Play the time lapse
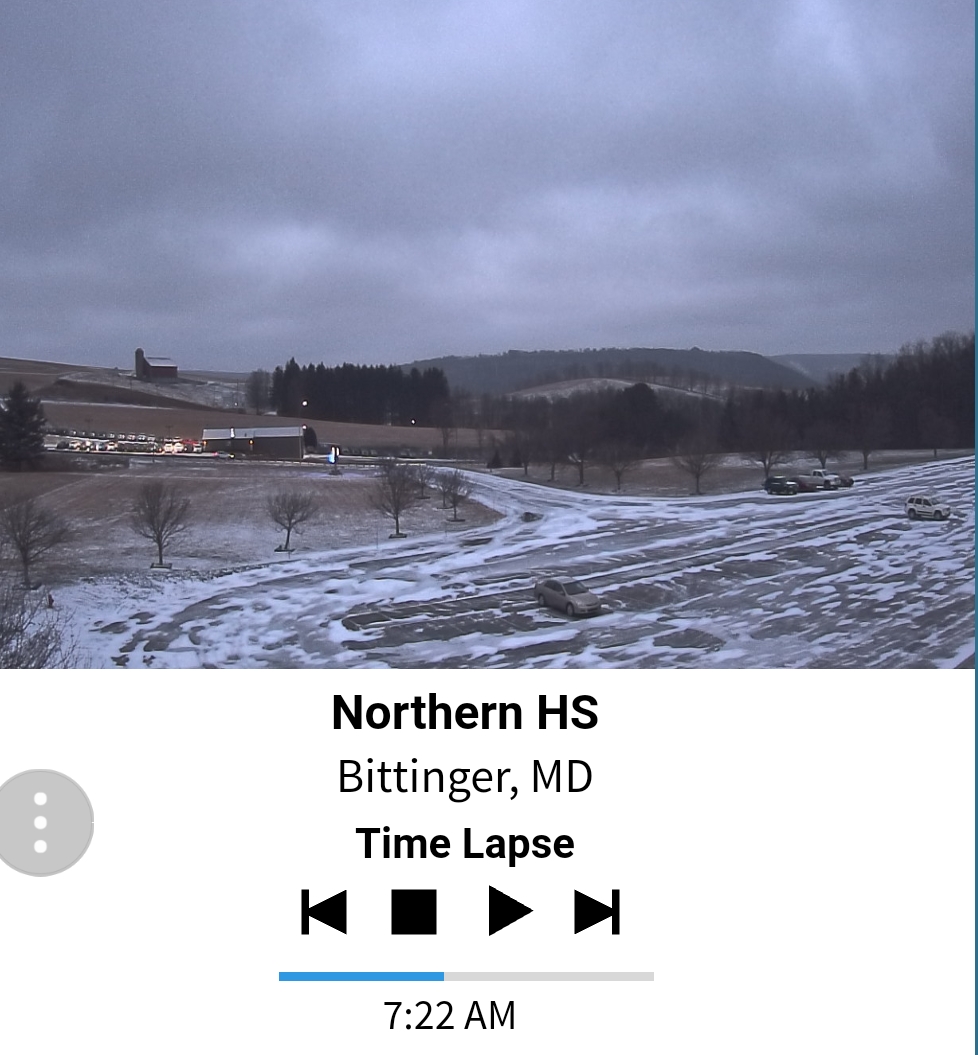This screenshot has height=1055, width=978. click(x=510, y=911)
